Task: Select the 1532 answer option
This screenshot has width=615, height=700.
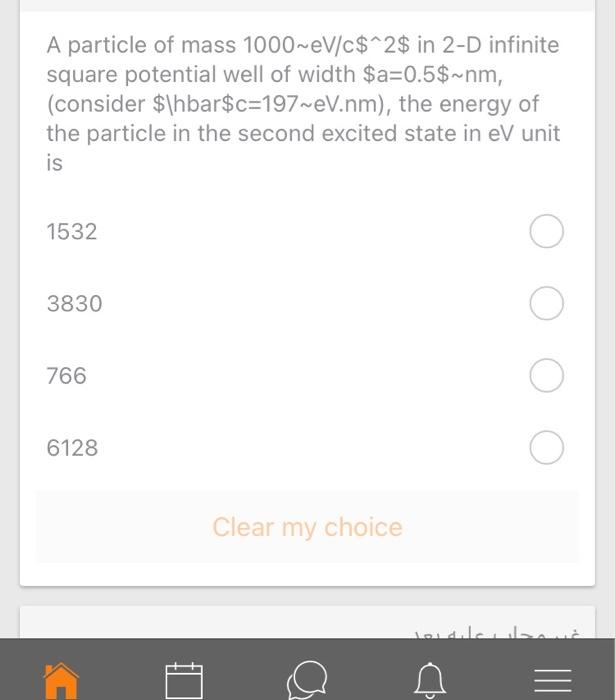Action: point(546,232)
